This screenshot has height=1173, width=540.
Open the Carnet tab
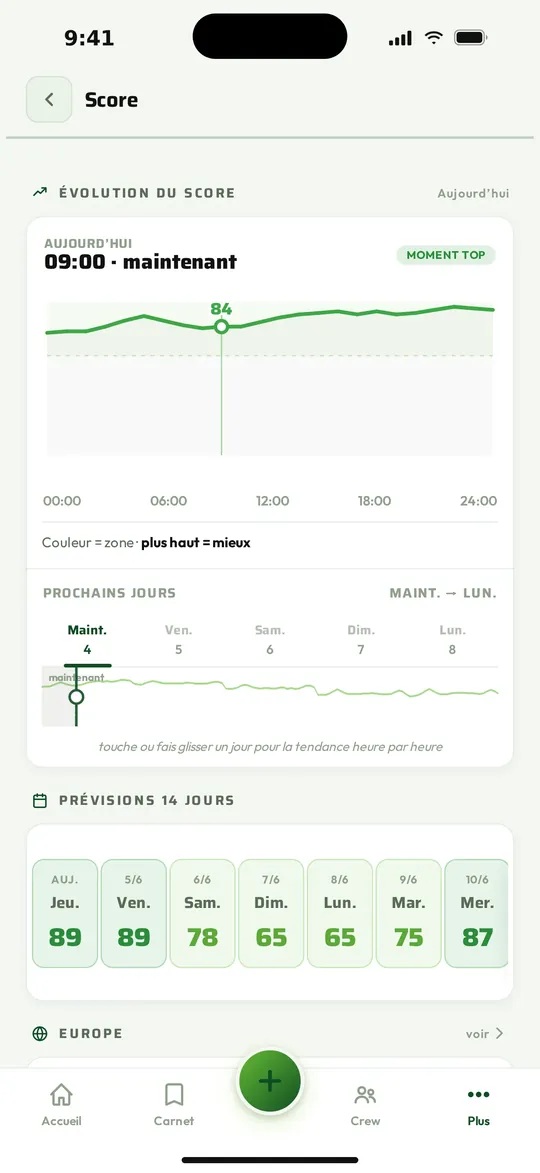point(174,1106)
